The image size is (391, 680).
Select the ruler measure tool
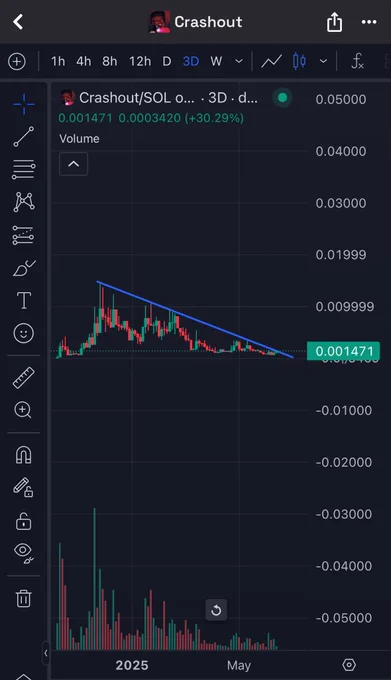pos(23,377)
